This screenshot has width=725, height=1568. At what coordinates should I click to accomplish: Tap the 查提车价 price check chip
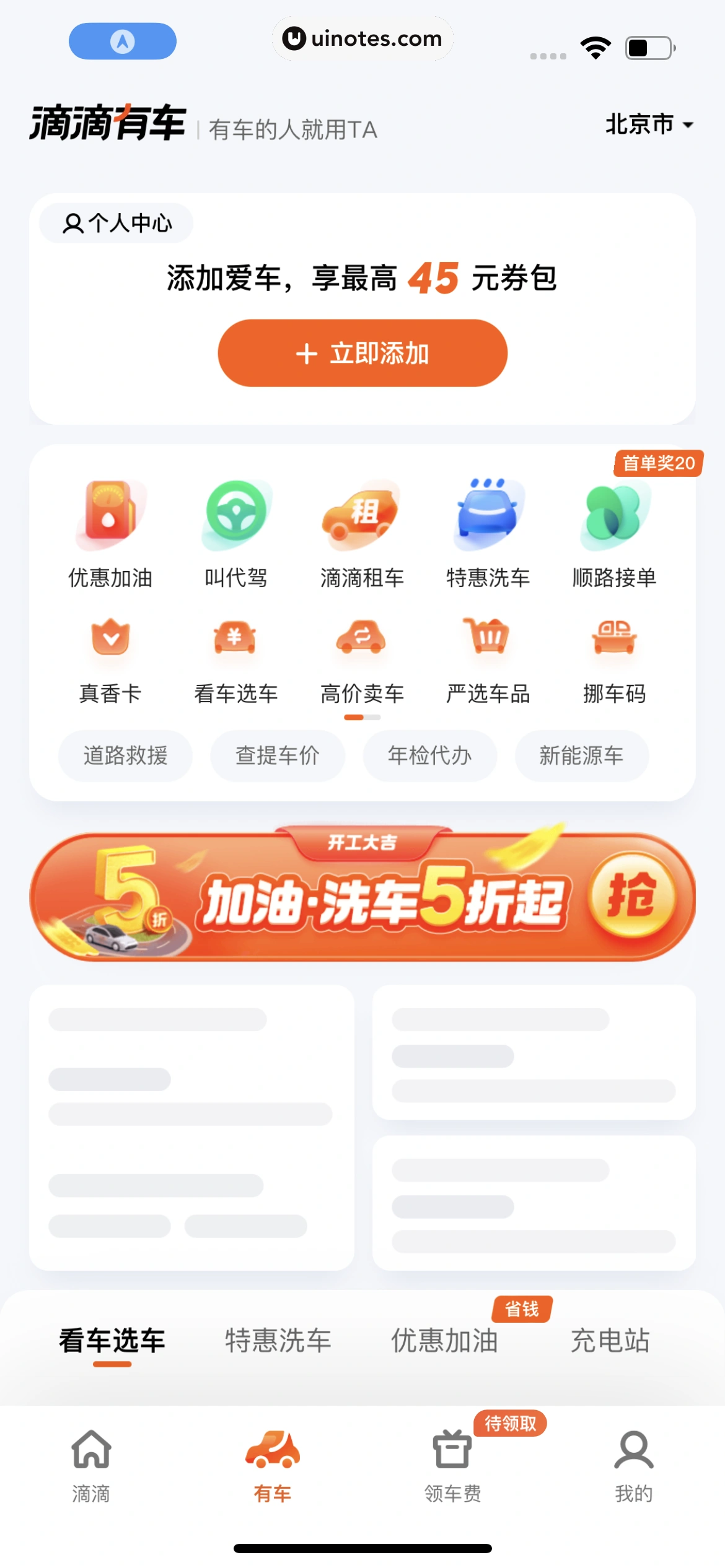pyautogui.click(x=277, y=756)
